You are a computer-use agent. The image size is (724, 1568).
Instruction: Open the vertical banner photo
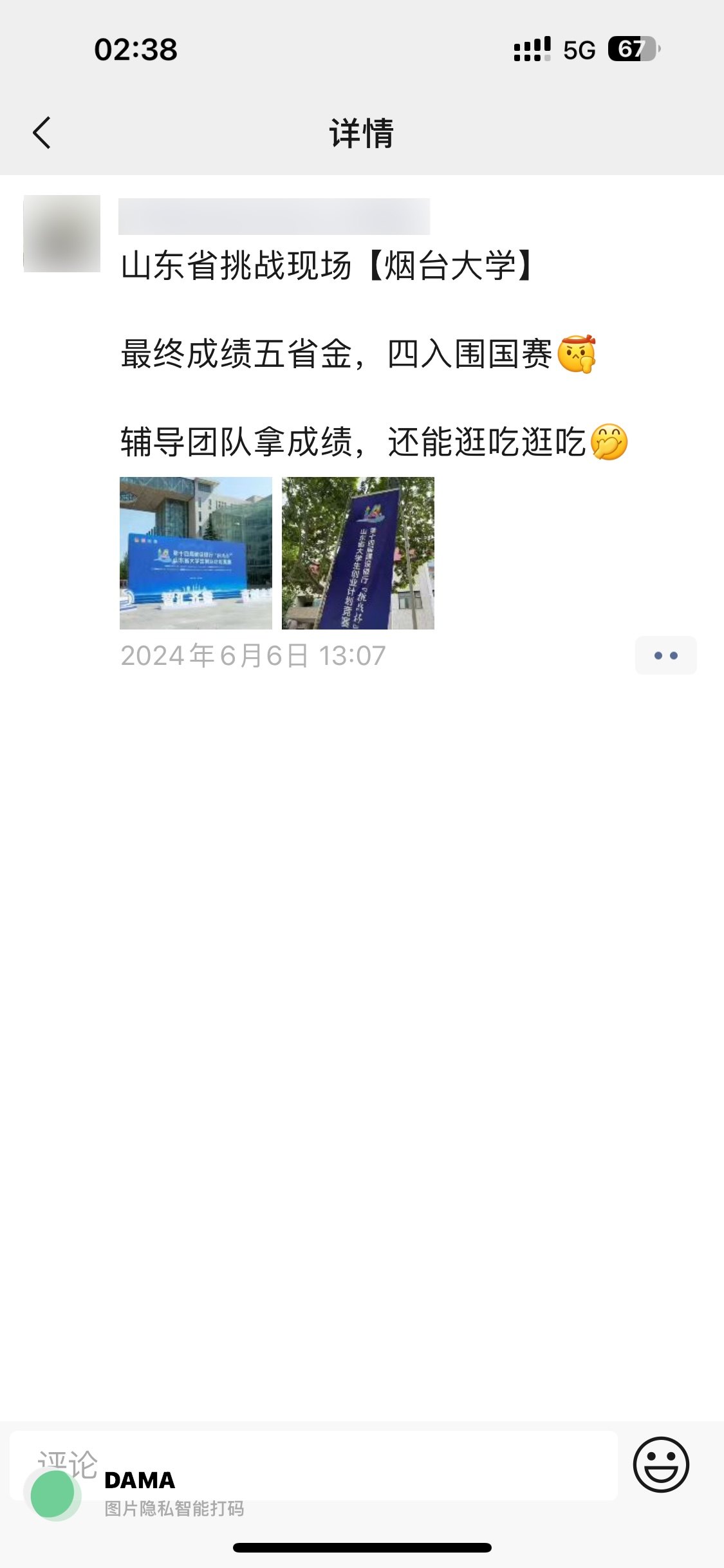(x=359, y=552)
